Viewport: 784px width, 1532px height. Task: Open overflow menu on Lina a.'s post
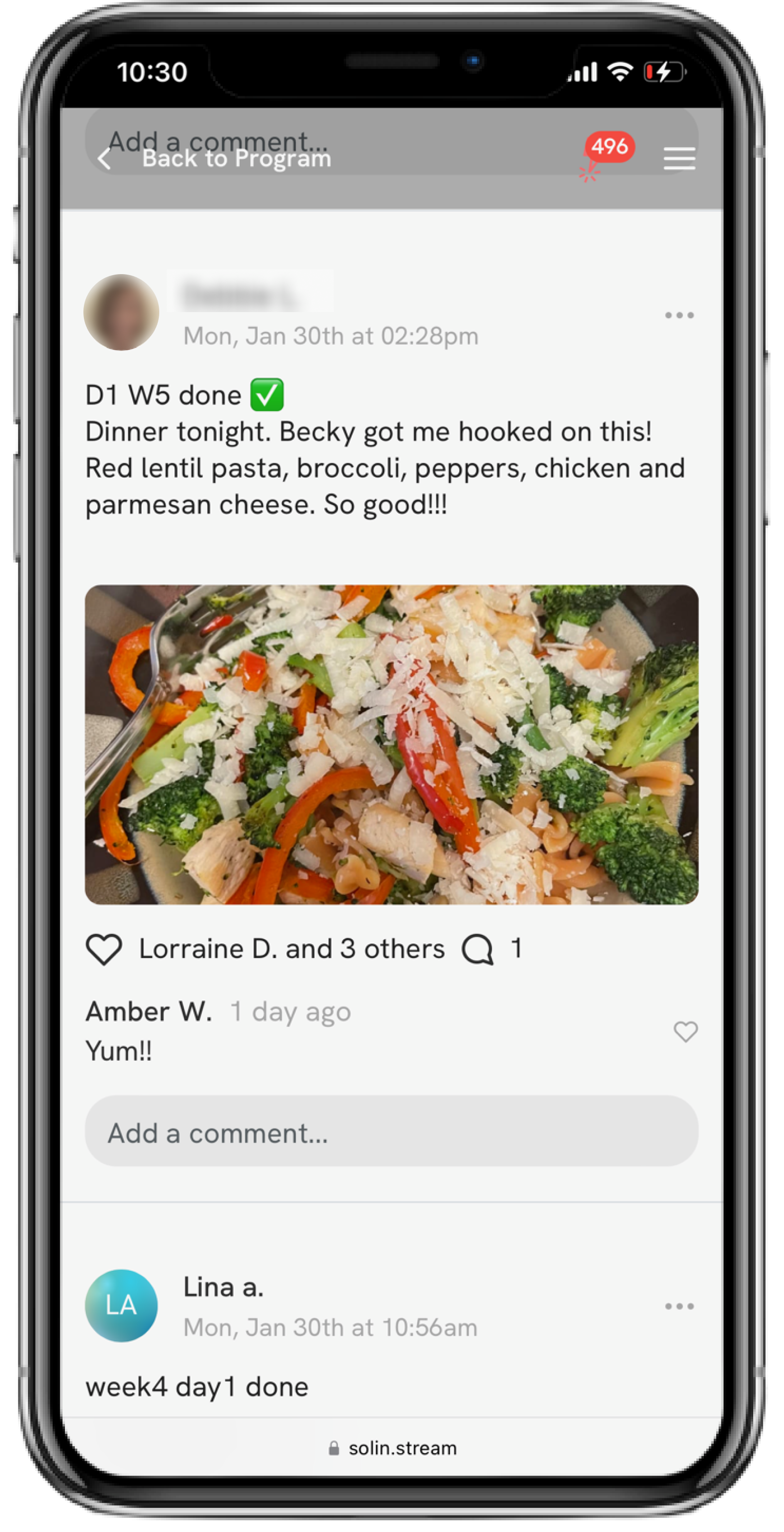click(679, 1307)
